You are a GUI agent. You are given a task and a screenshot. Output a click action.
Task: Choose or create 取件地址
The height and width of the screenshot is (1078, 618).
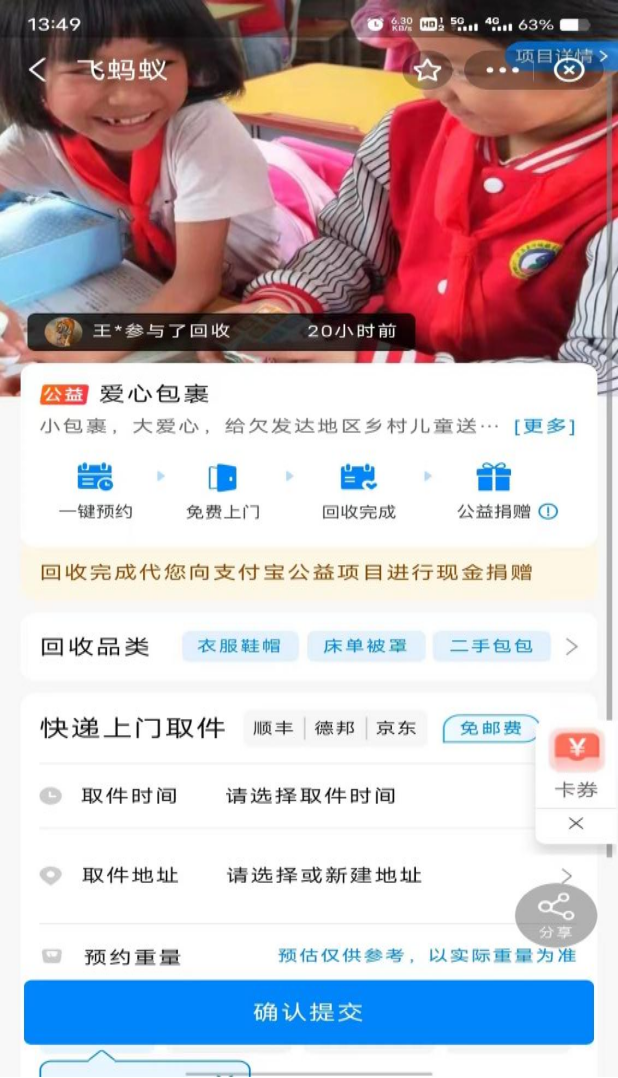324,876
